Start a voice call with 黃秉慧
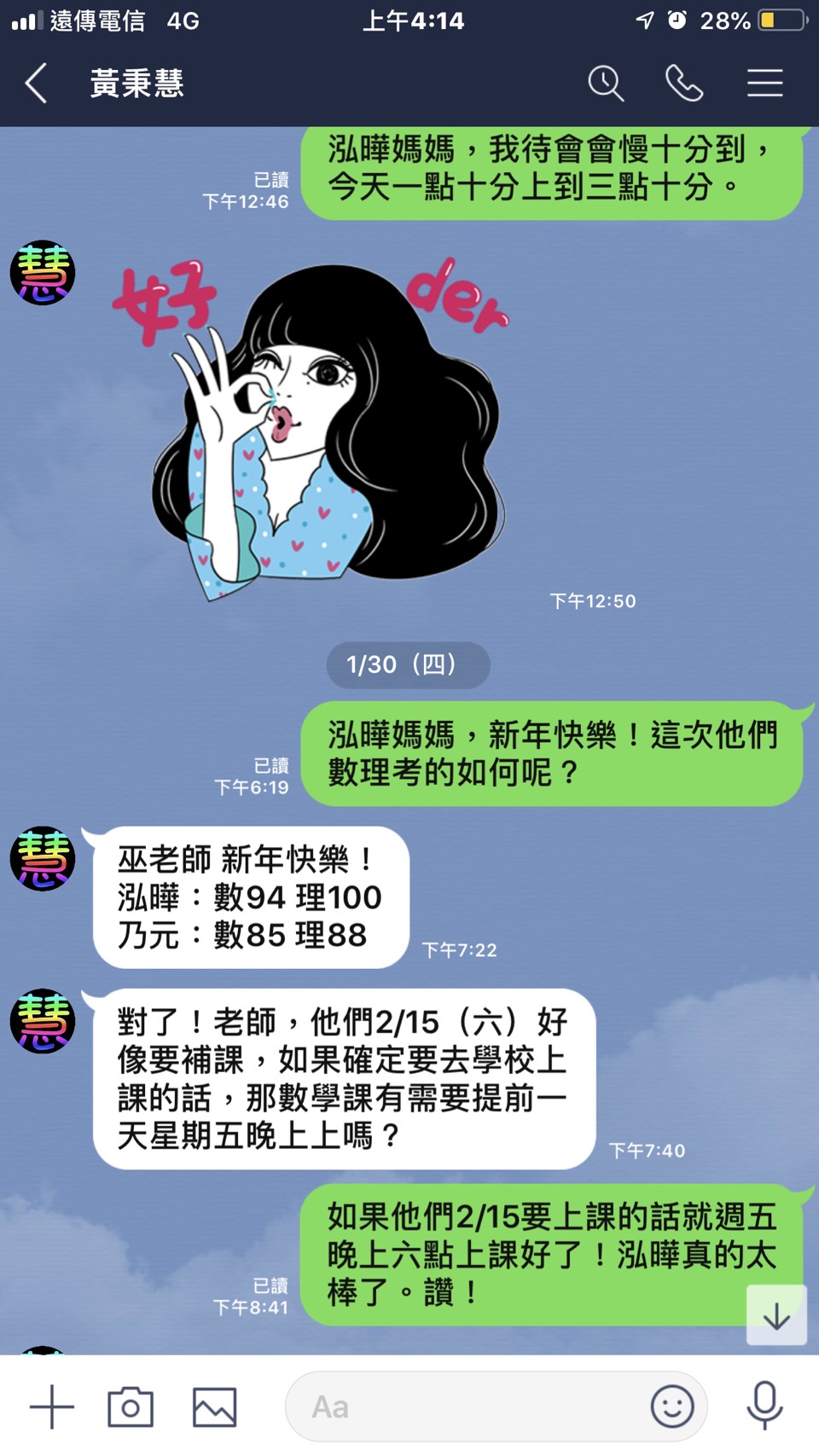The image size is (819, 1456). coord(684,84)
